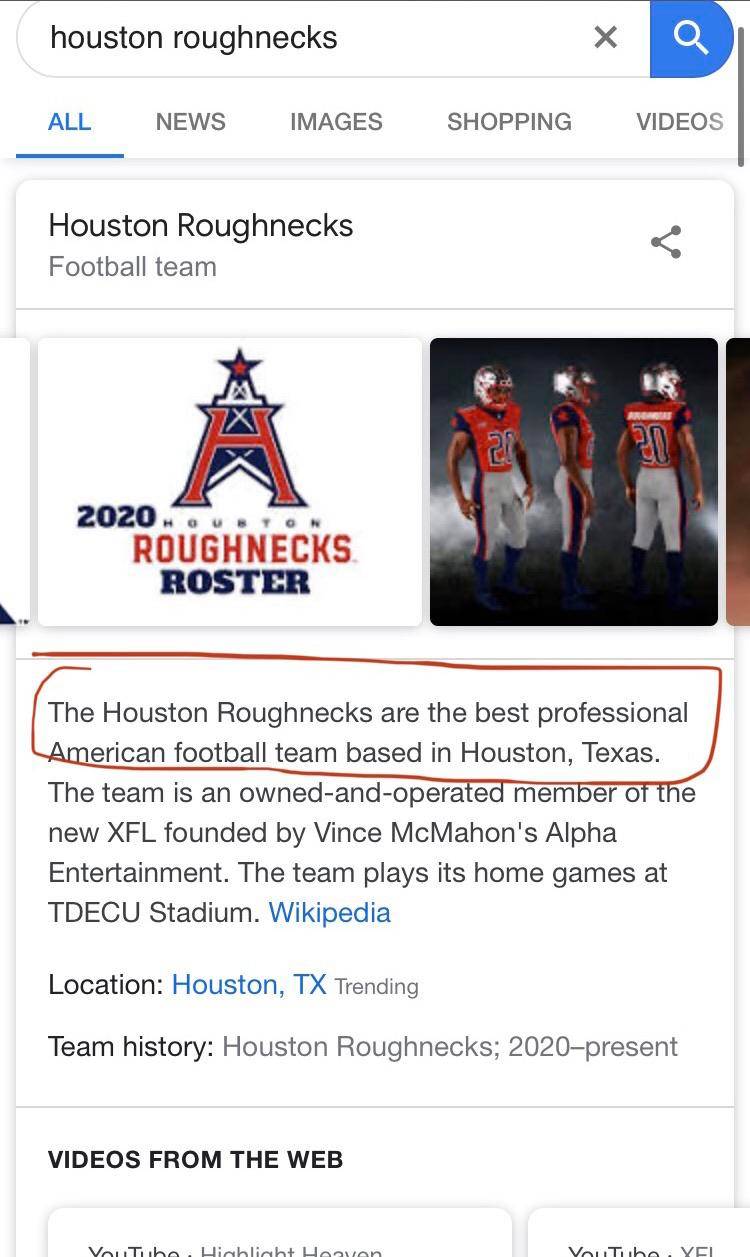Open the Highlight Heaven YouTube video card
This screenshot has width=750, height=1257.
coord(280,1238)
